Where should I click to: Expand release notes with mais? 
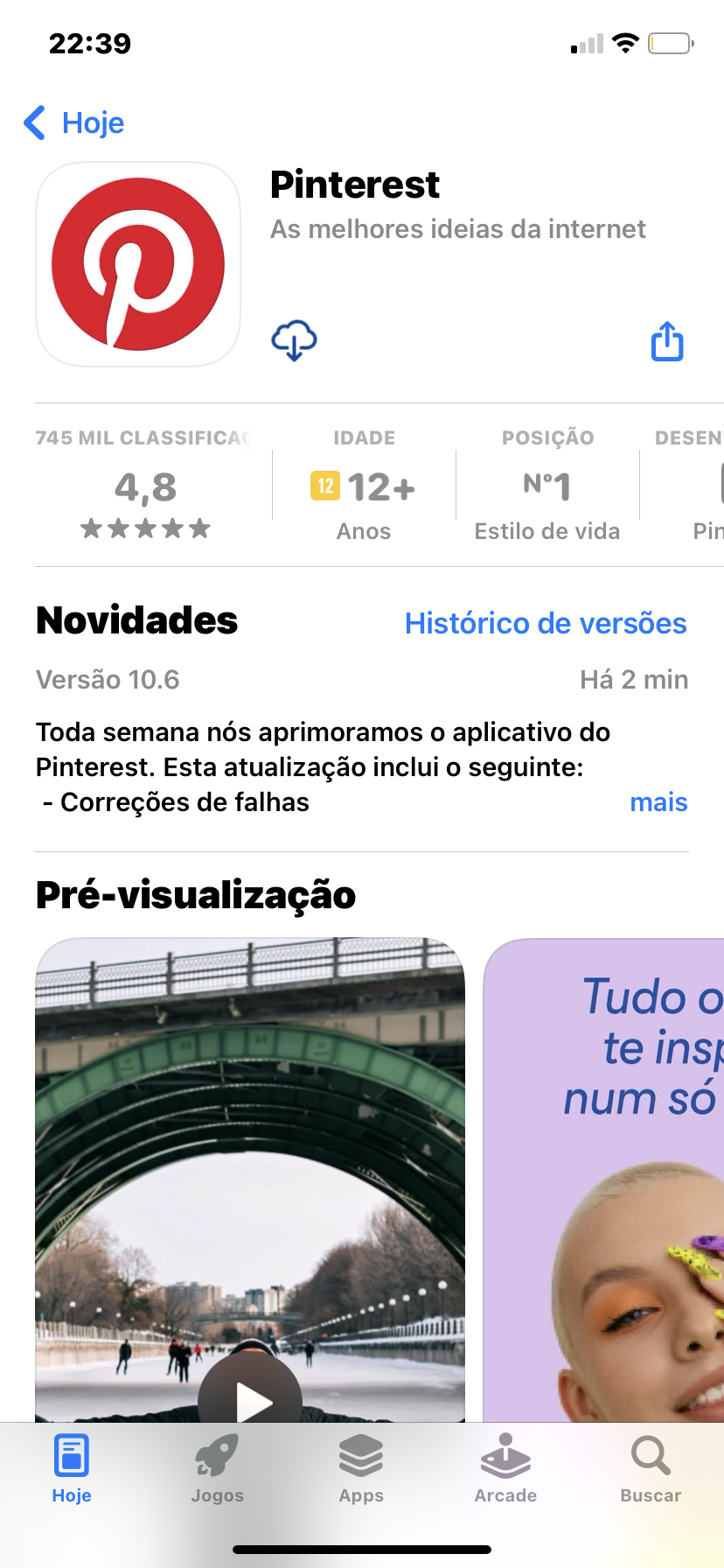coord(658,802)
